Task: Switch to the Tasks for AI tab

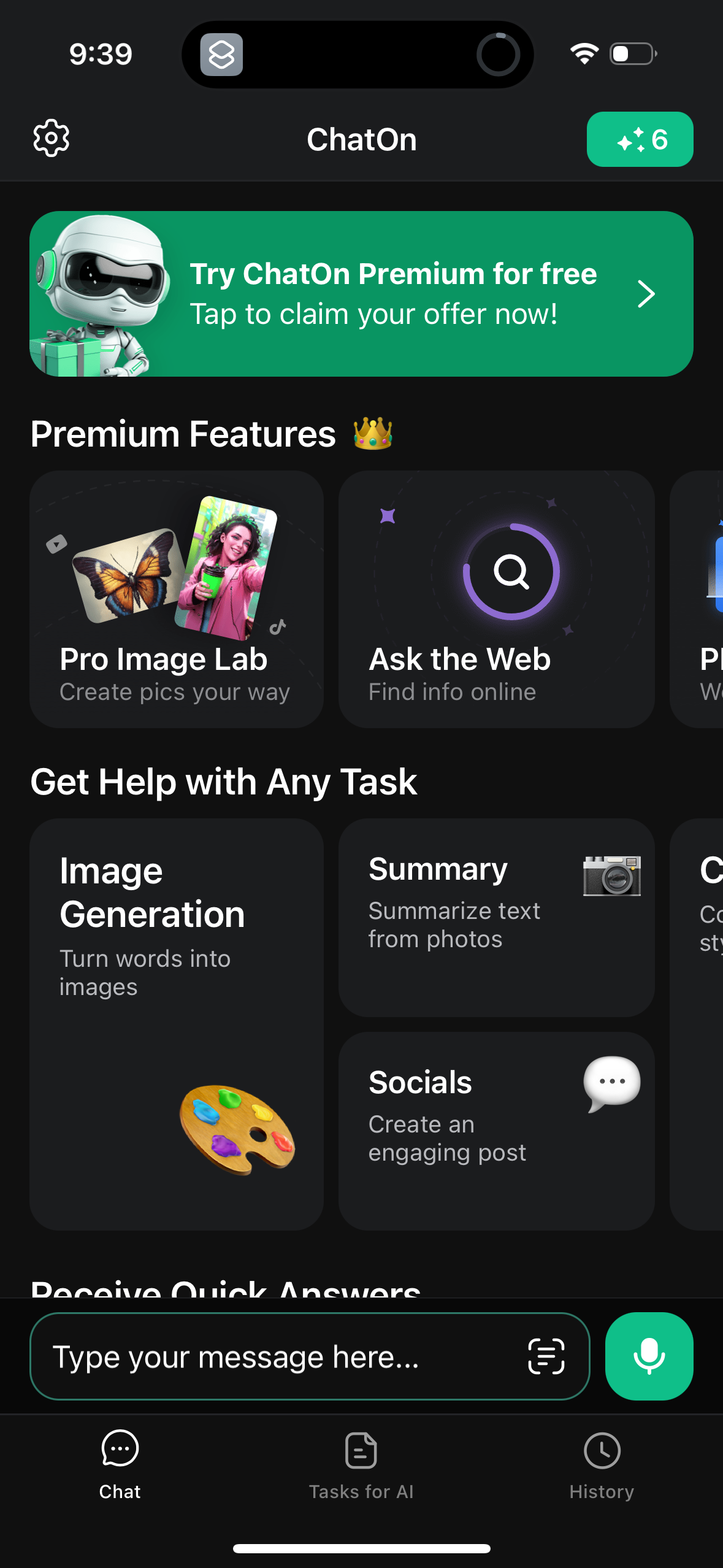Action: point(361,1465)
